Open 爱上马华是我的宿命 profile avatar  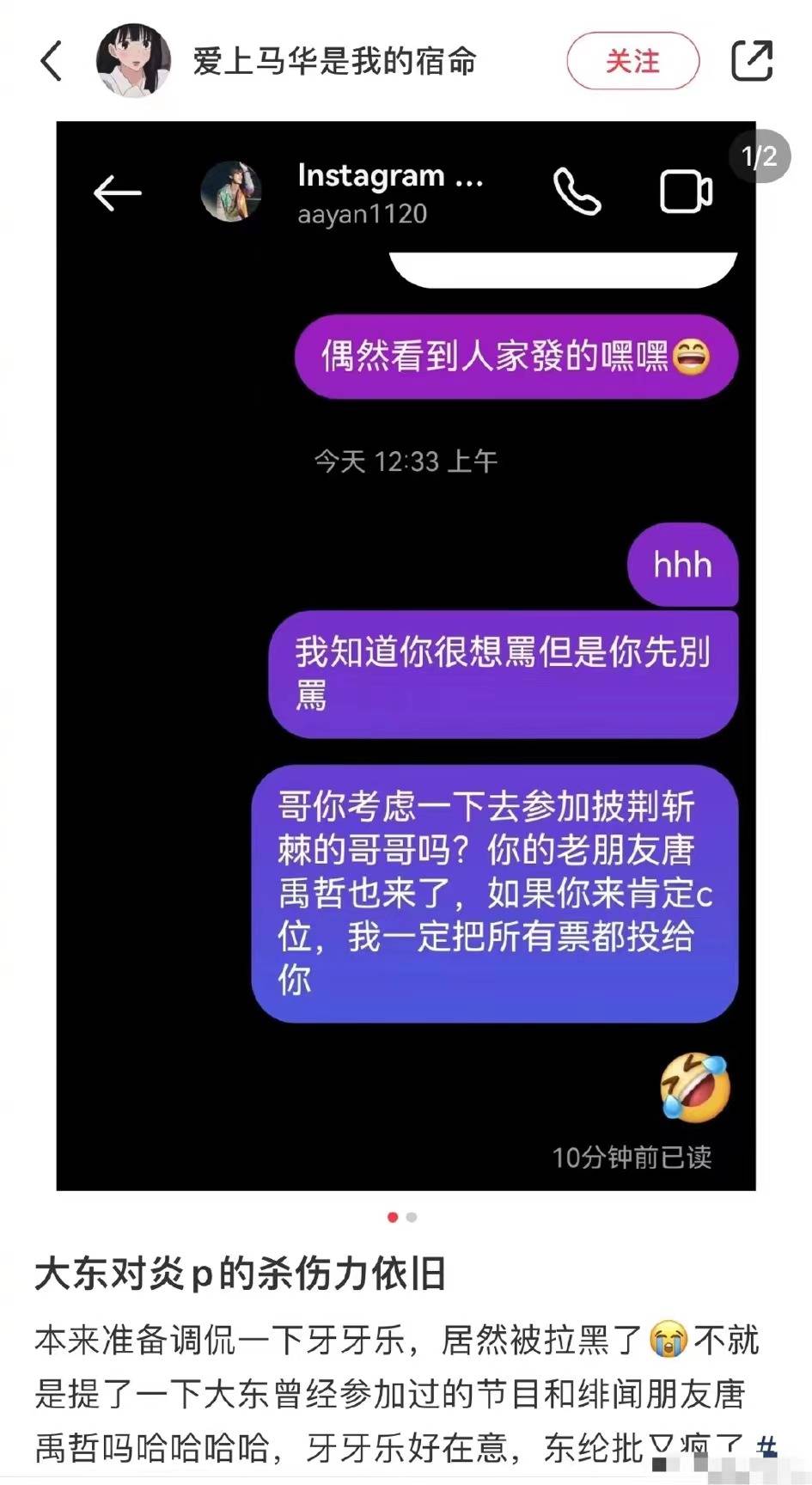click(133, 61)
